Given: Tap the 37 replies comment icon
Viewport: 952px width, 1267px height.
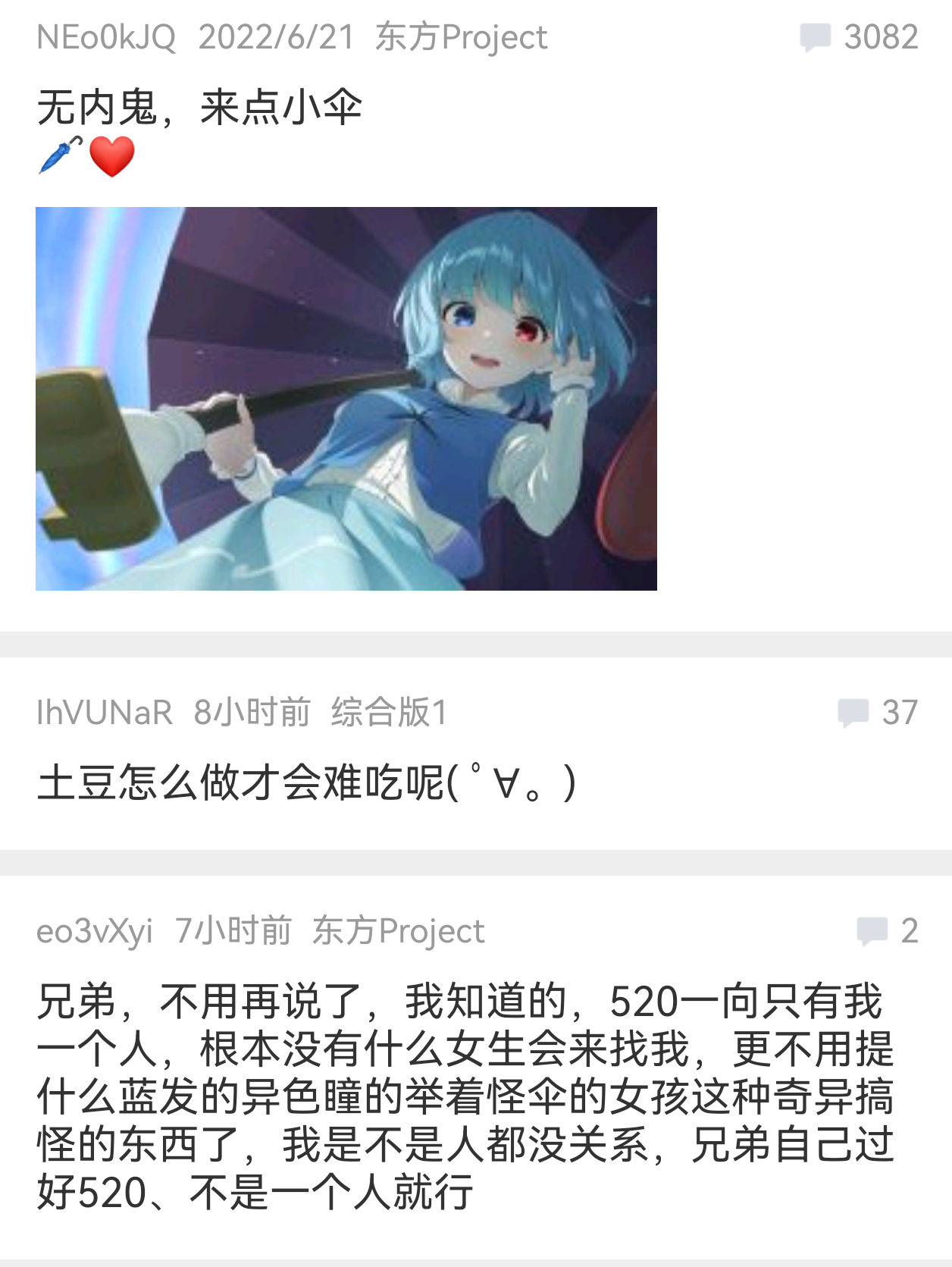Looking at the screenshot, I should click(853, 713).
